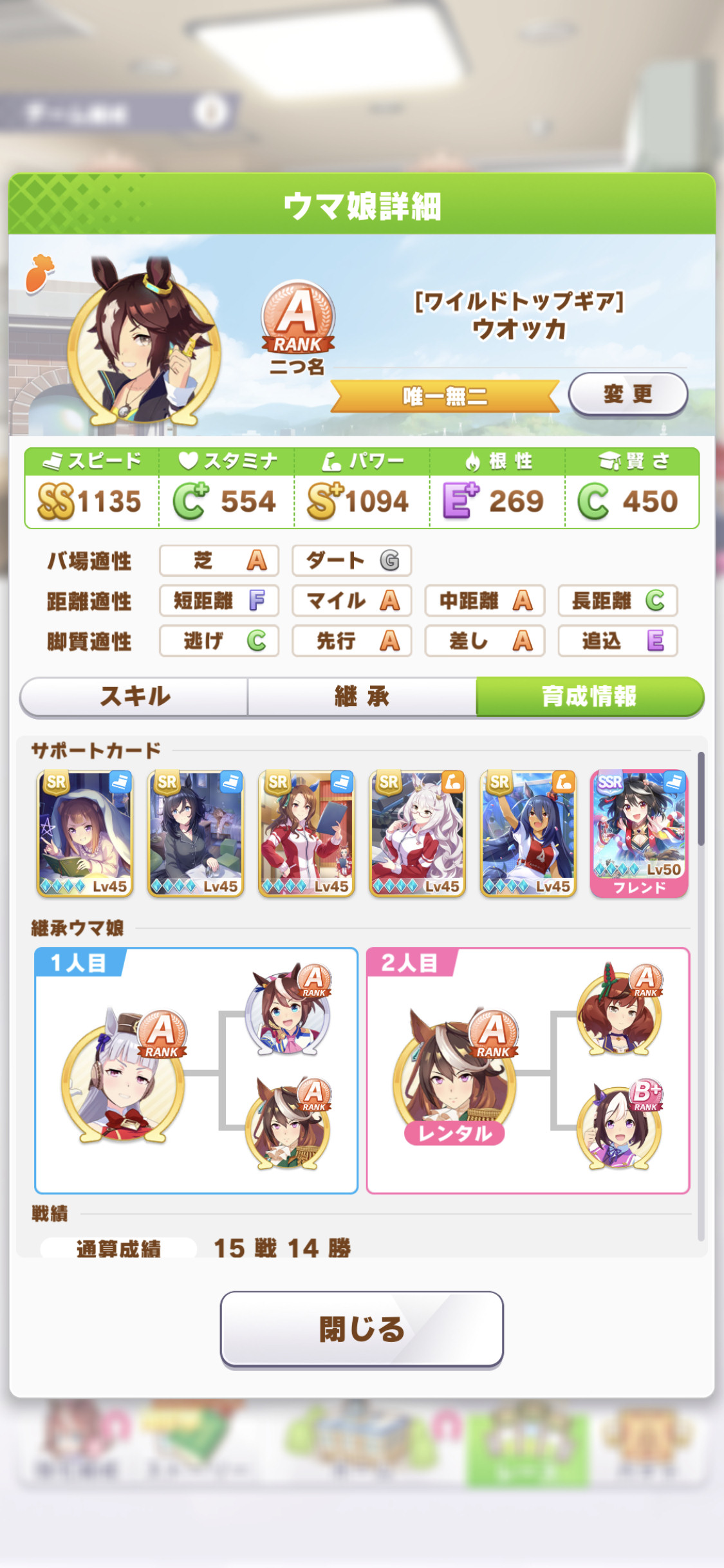The width and height of the screenshot is (724, 1568).
Task: Select the 育成情報 tab
Action: (589, 696)
